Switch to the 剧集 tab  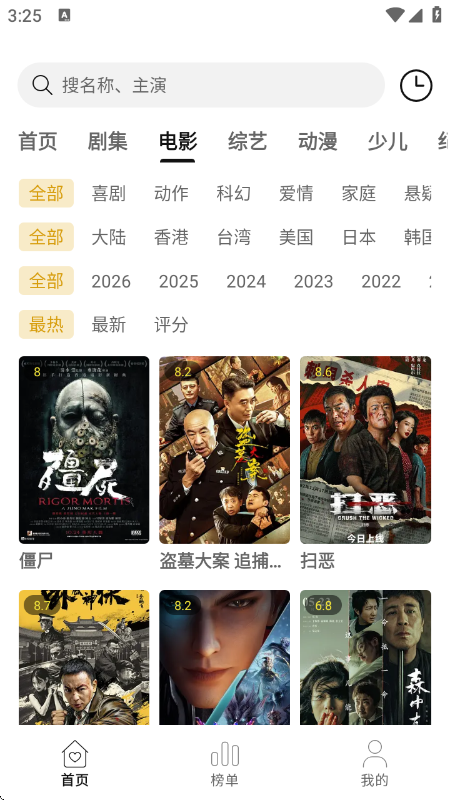pyautogui.click(x=108, y=141)
